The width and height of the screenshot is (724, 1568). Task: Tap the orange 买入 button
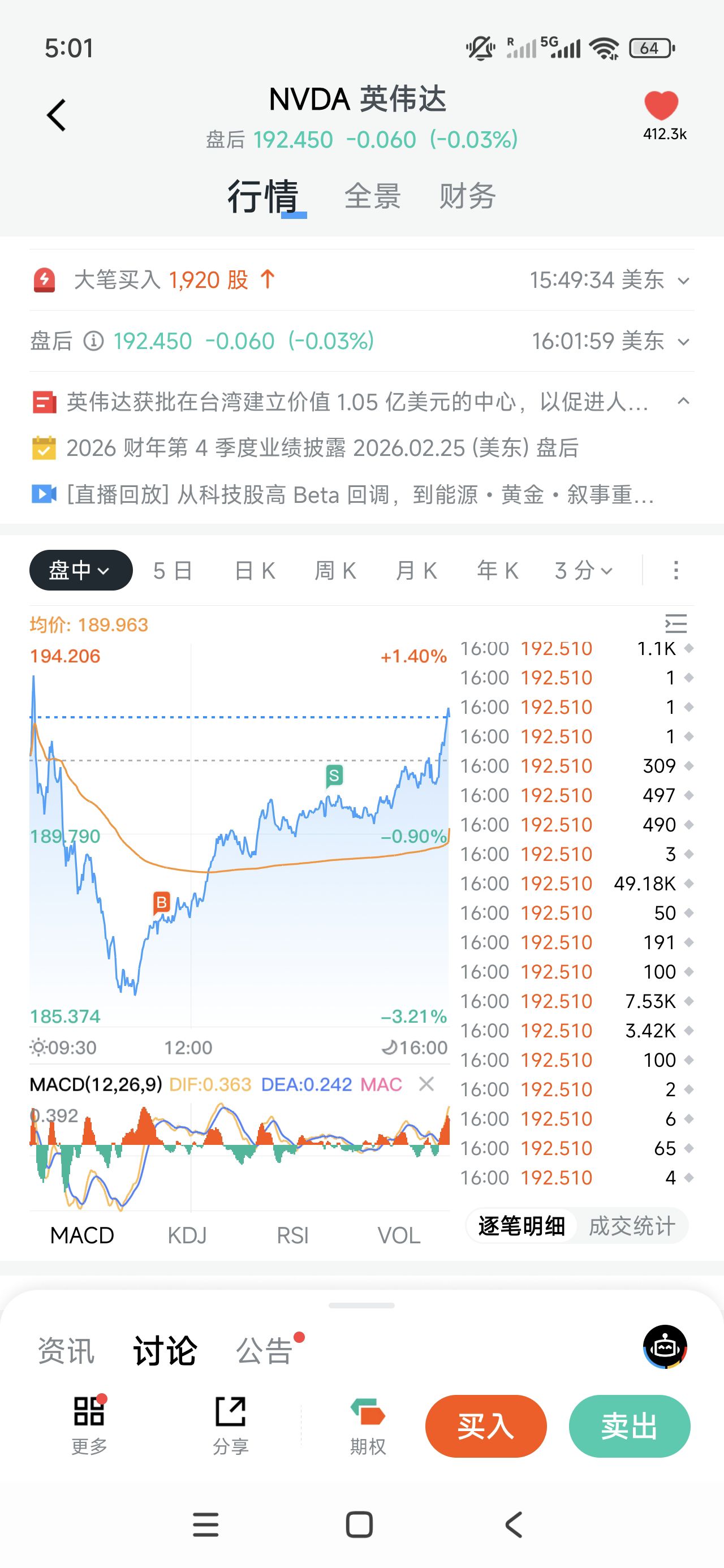(x=485, y=1425)
